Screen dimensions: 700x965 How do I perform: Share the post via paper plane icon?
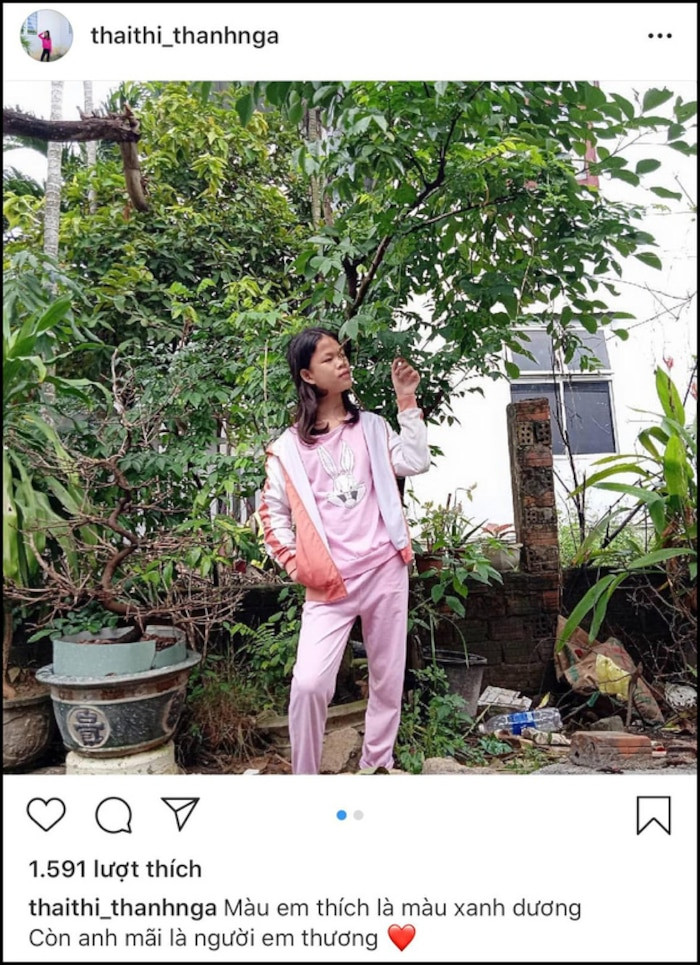pyautogui.click(x=180, y=813)
